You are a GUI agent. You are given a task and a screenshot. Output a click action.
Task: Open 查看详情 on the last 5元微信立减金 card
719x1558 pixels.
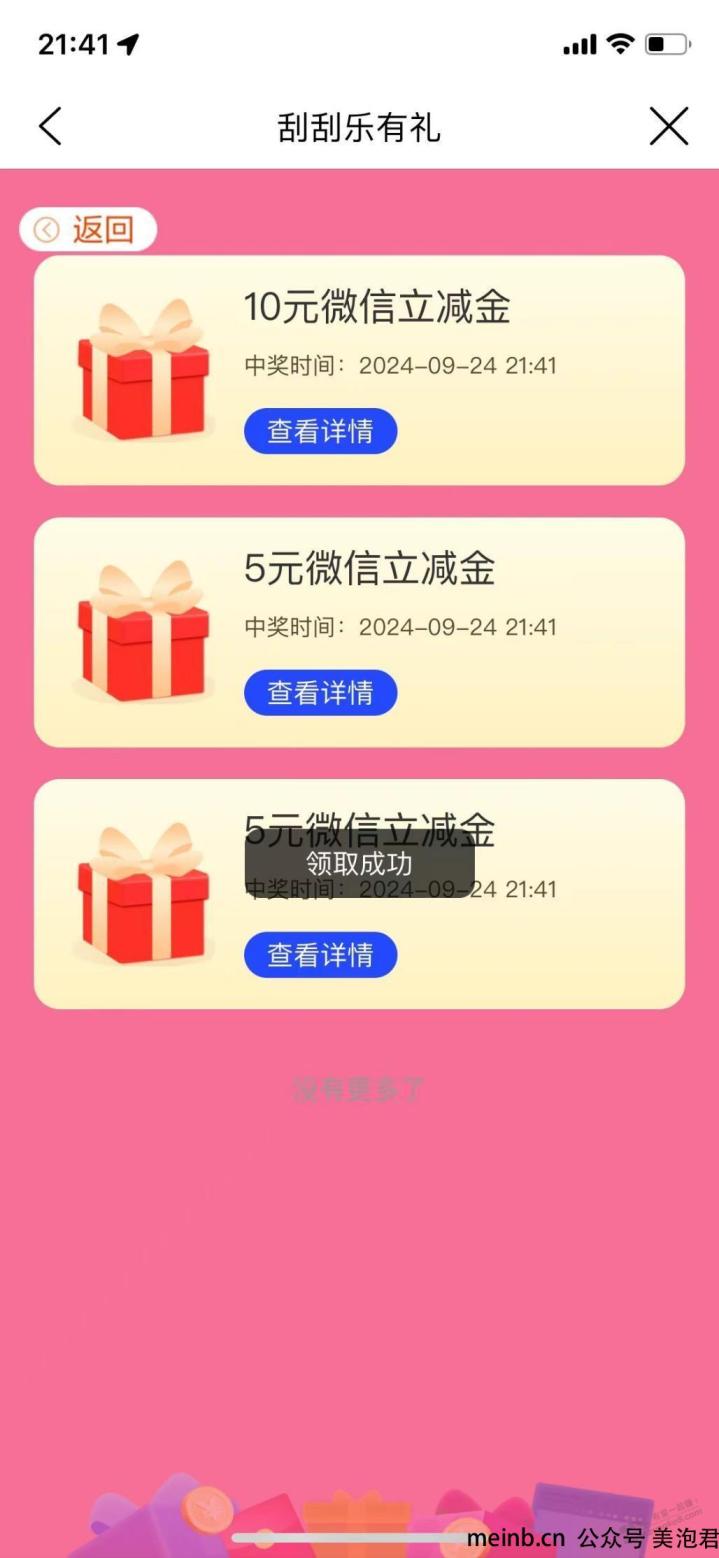pos(320,955)
